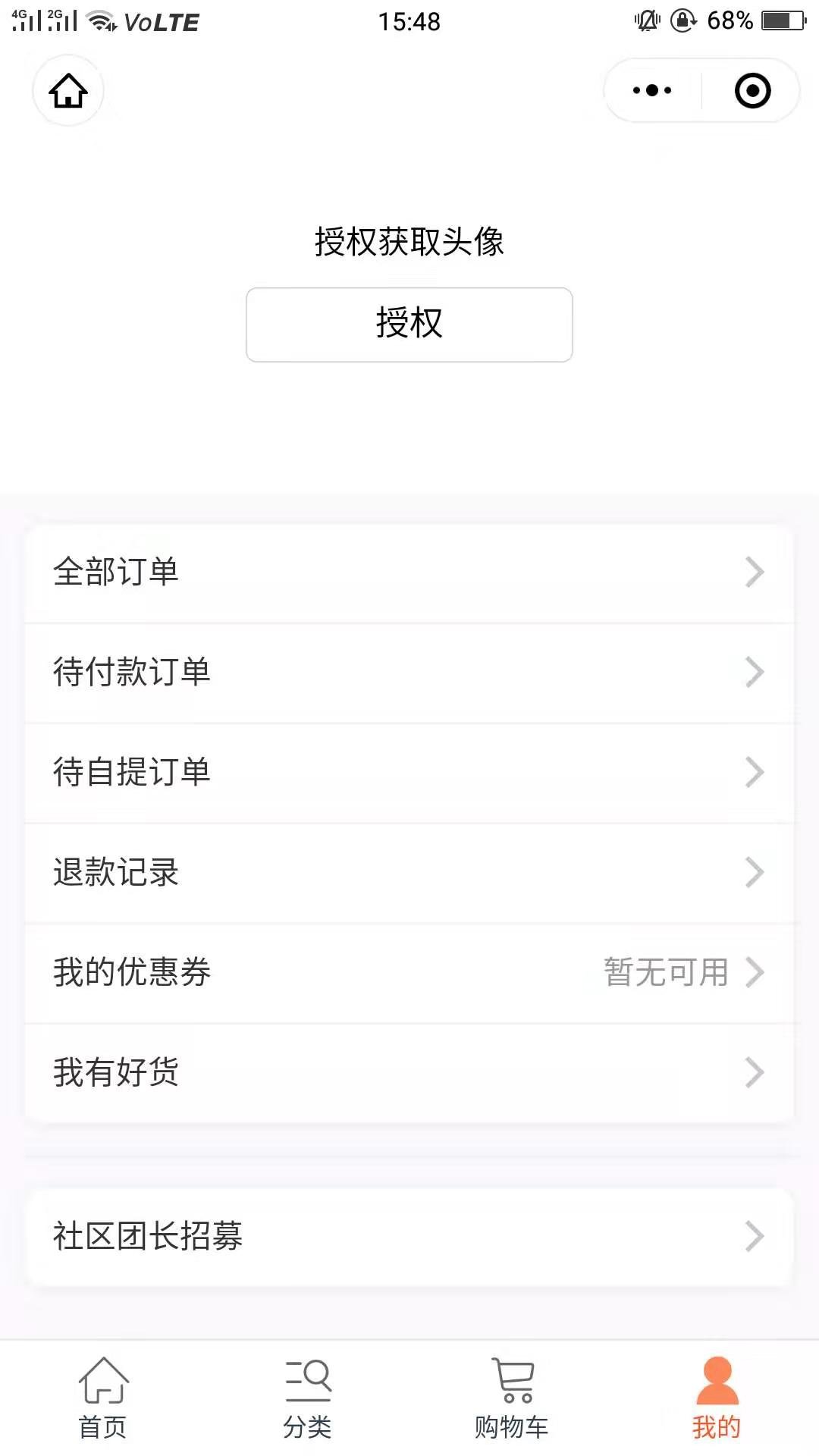Tap the 授权 authorize button
Viewport: 819px width, 1456px height.
point(409,325)
